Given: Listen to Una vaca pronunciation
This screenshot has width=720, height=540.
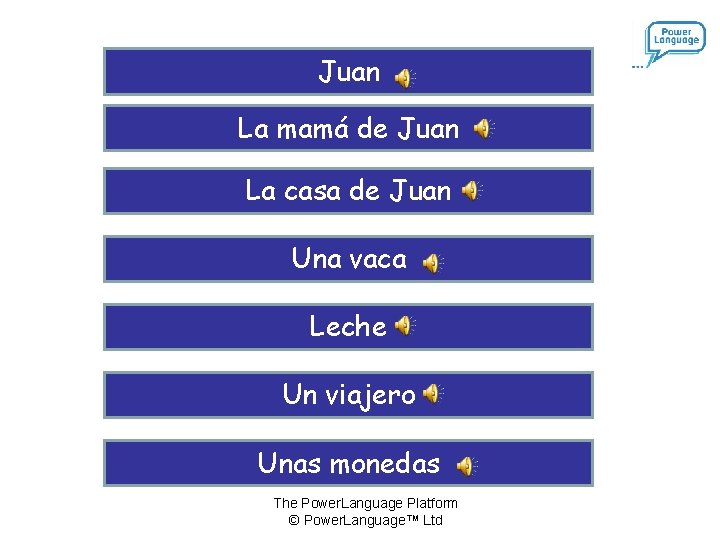Looking at the screenshot, I should 433,263.
